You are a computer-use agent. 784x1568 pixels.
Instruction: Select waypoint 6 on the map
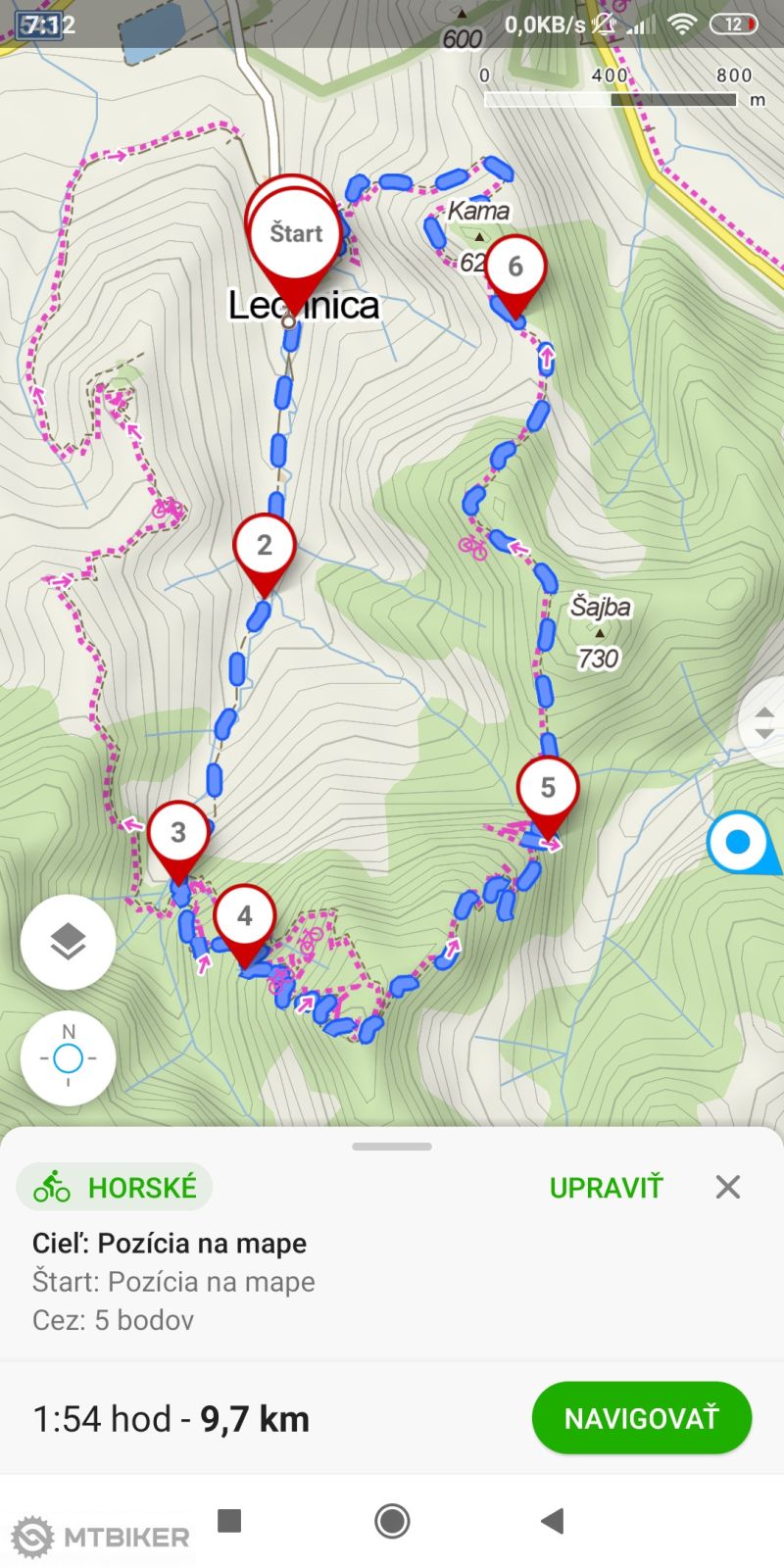[x=515, y=267]
